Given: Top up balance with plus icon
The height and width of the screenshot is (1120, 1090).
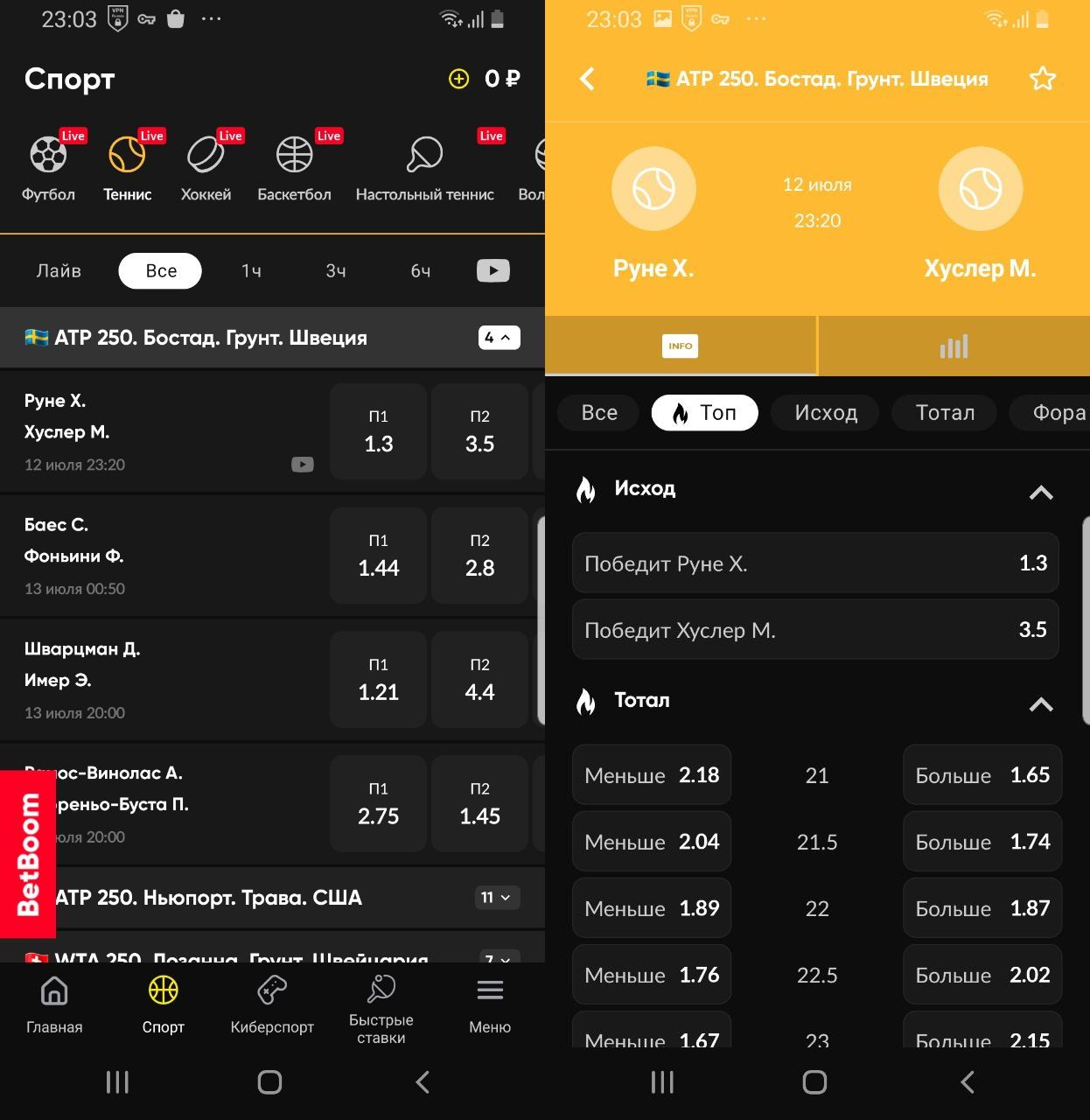Looking at the screenshot, I should (458, 79).
